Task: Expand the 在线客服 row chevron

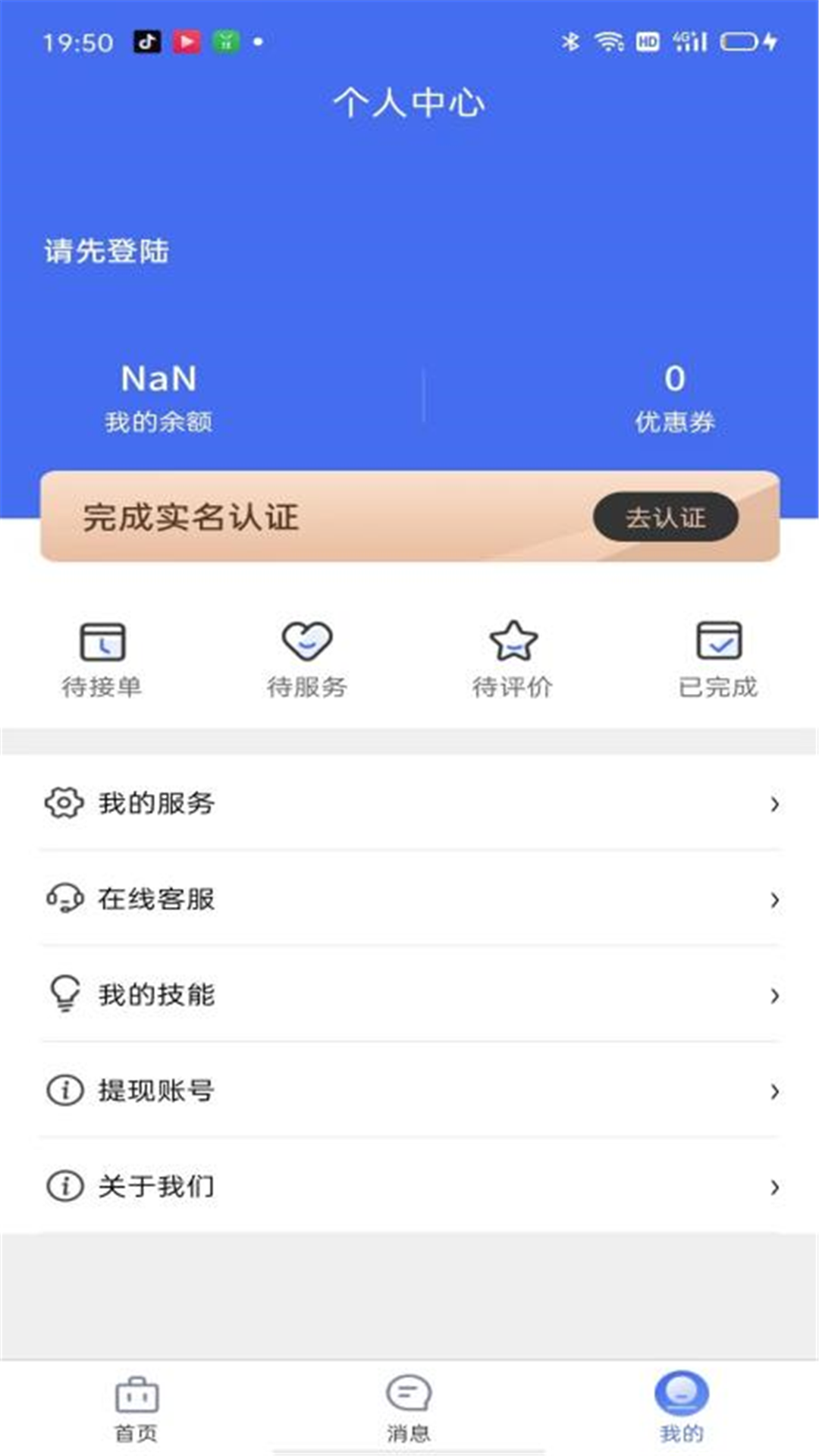Action: [x=775, y=899]
